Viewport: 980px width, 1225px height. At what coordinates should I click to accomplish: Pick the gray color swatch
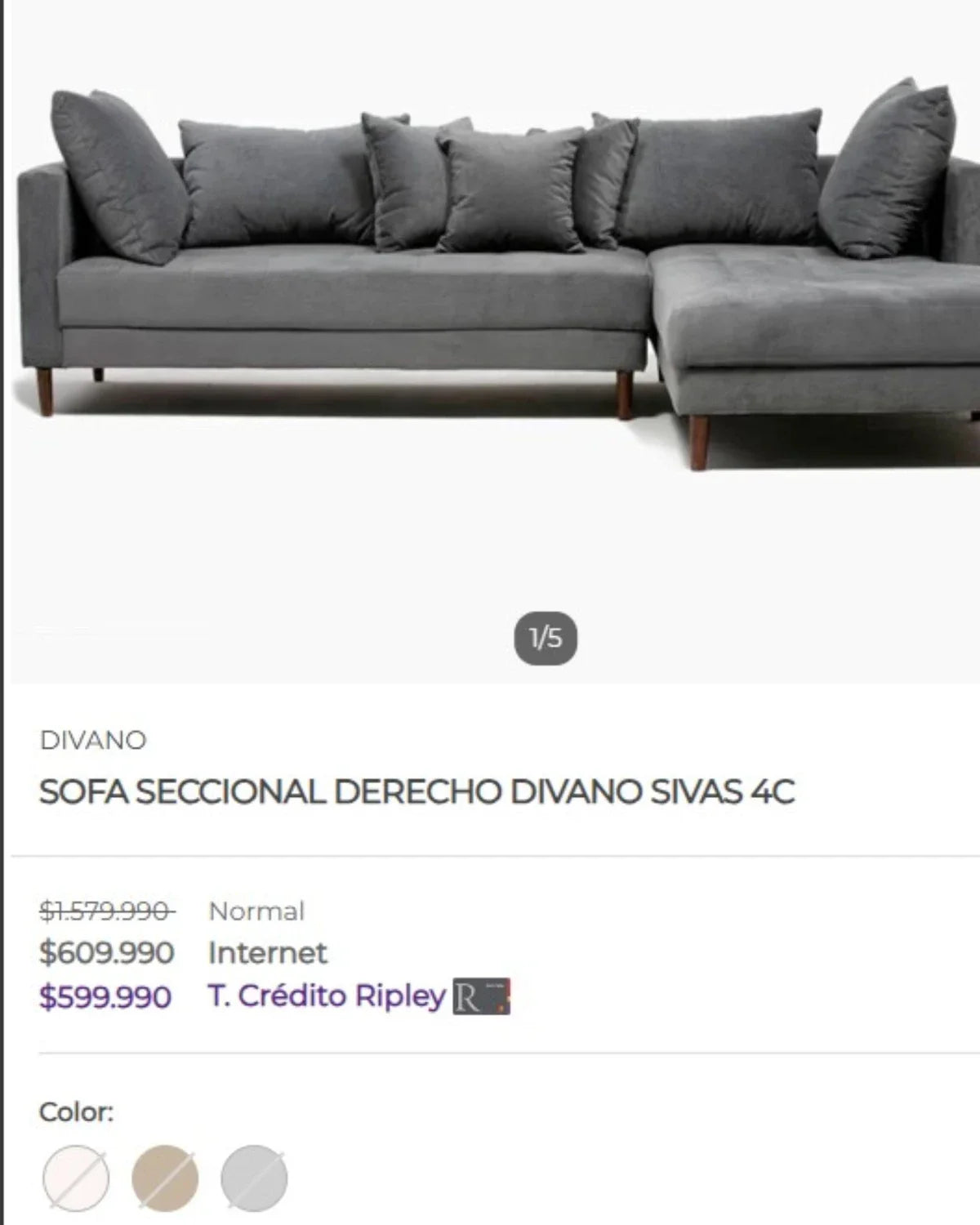pyautogui.click(x=254, y=1178)
